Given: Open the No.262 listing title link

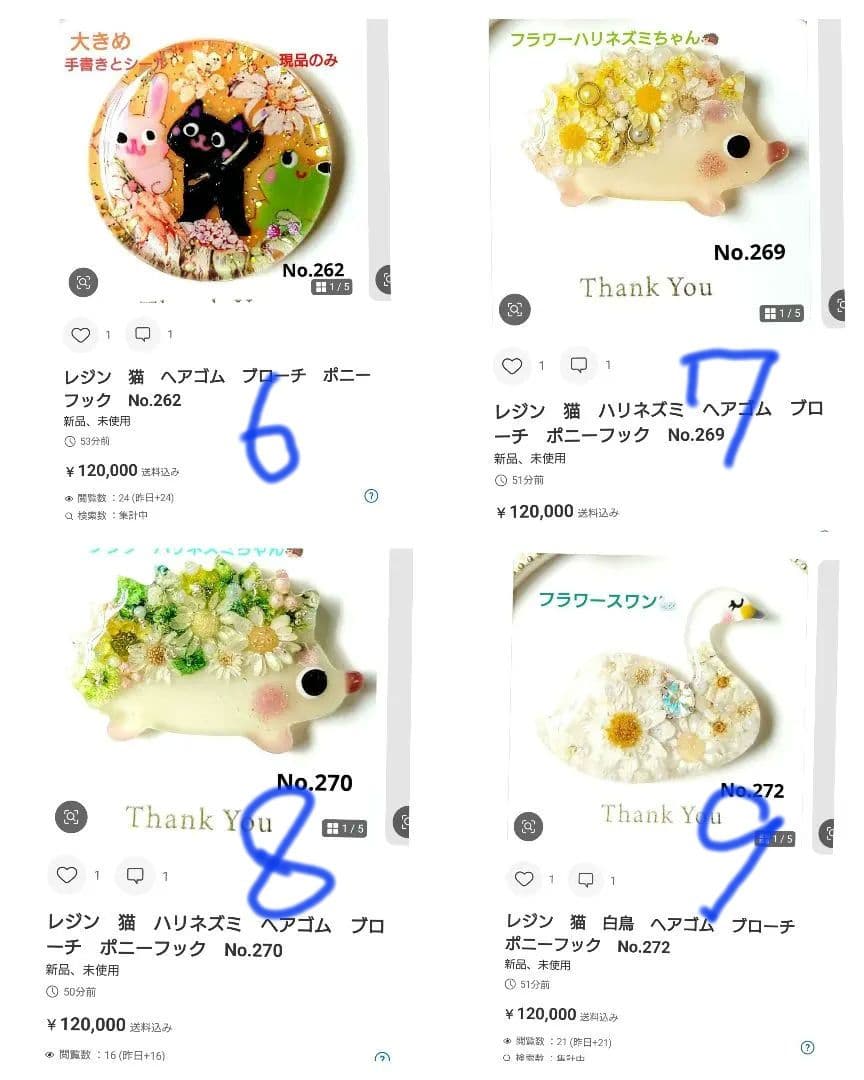Looking at the screenshot, I should point(210,388).
